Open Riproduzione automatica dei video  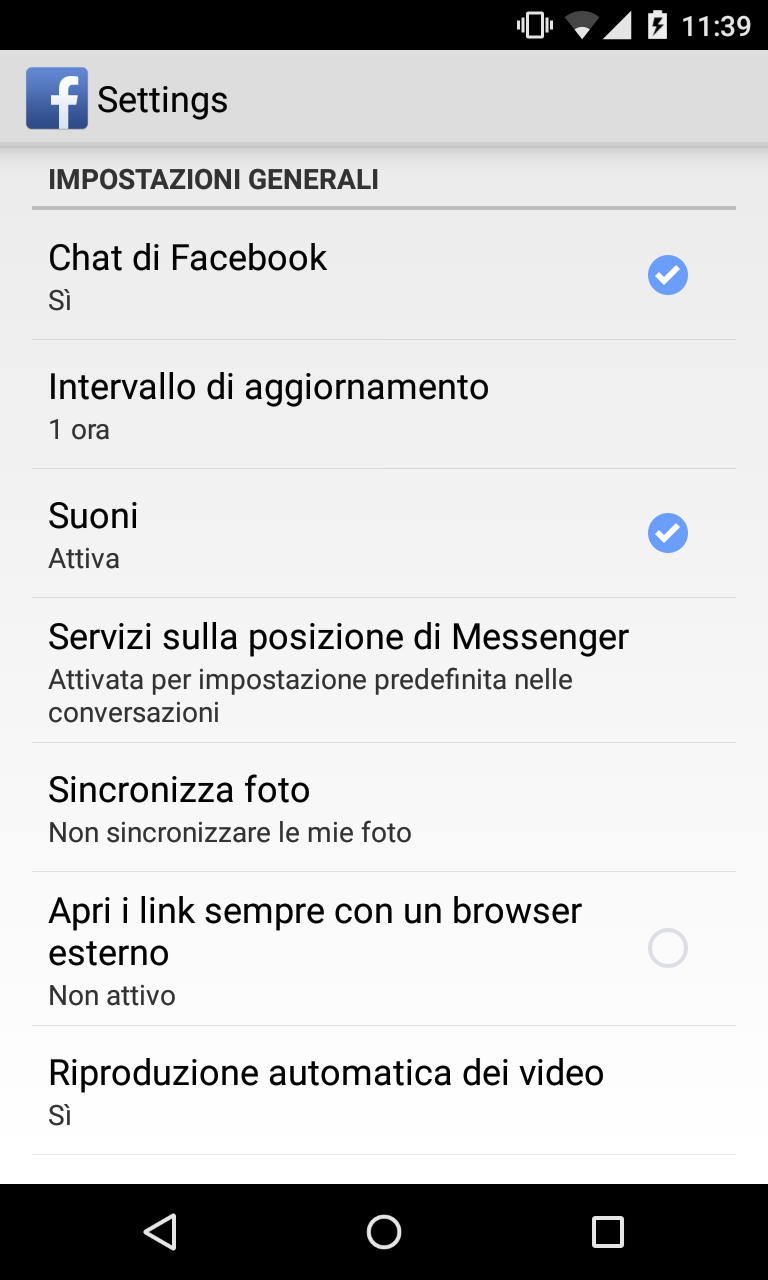[x=384, y=1091]
